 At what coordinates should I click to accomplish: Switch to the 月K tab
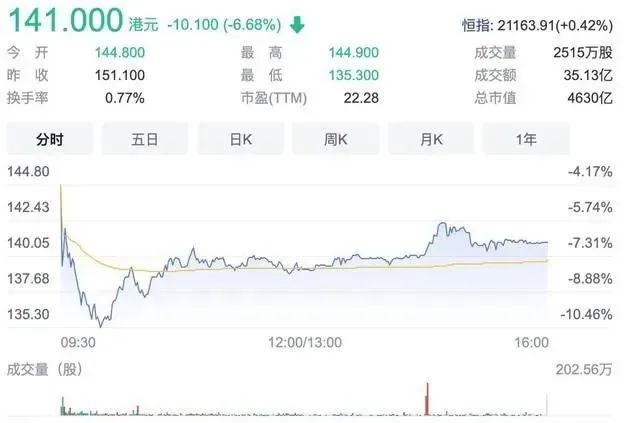(x=430, y=139)
